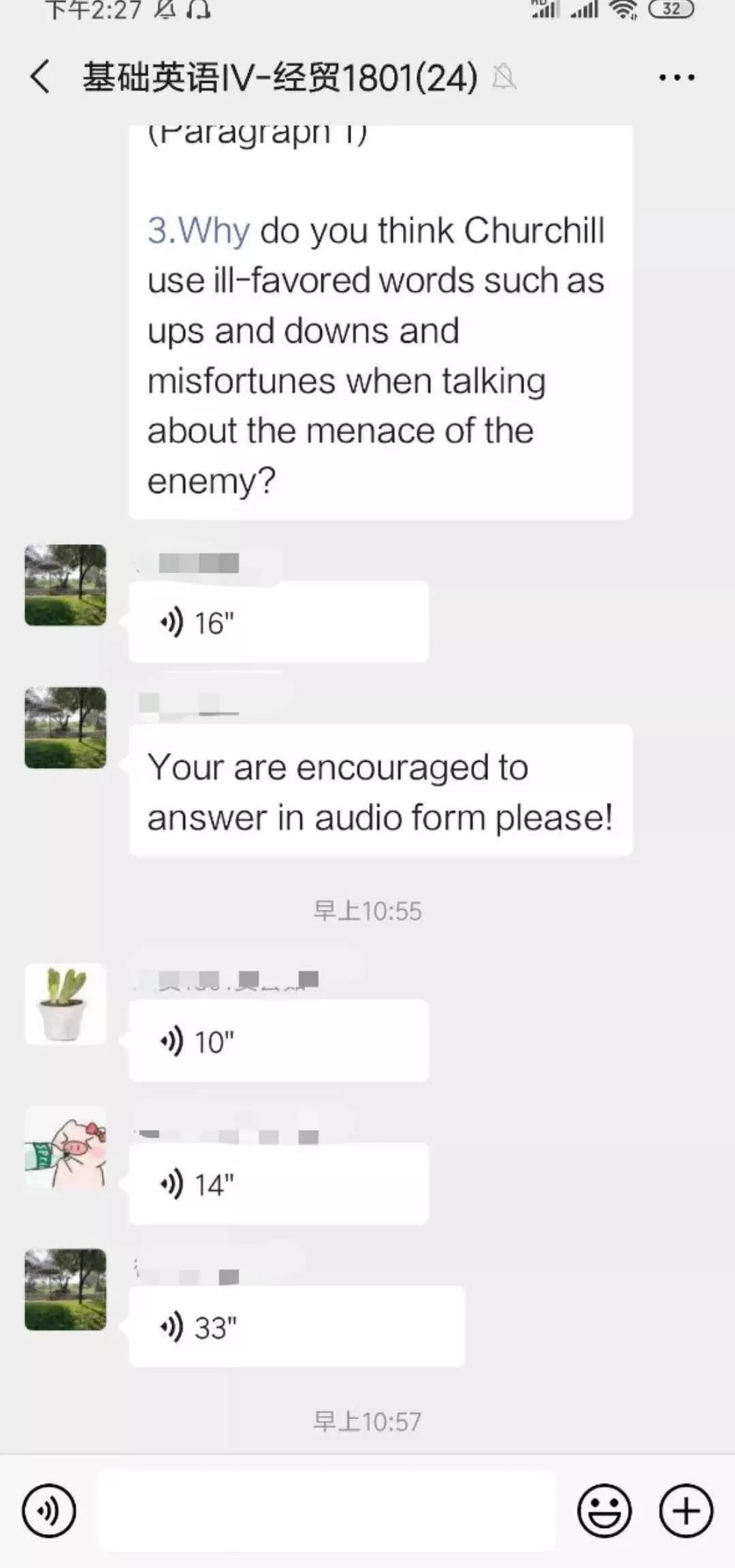Switch to voice input mode
Image resolution: width=735 pixels, height=1568 pixels.
49,1511
